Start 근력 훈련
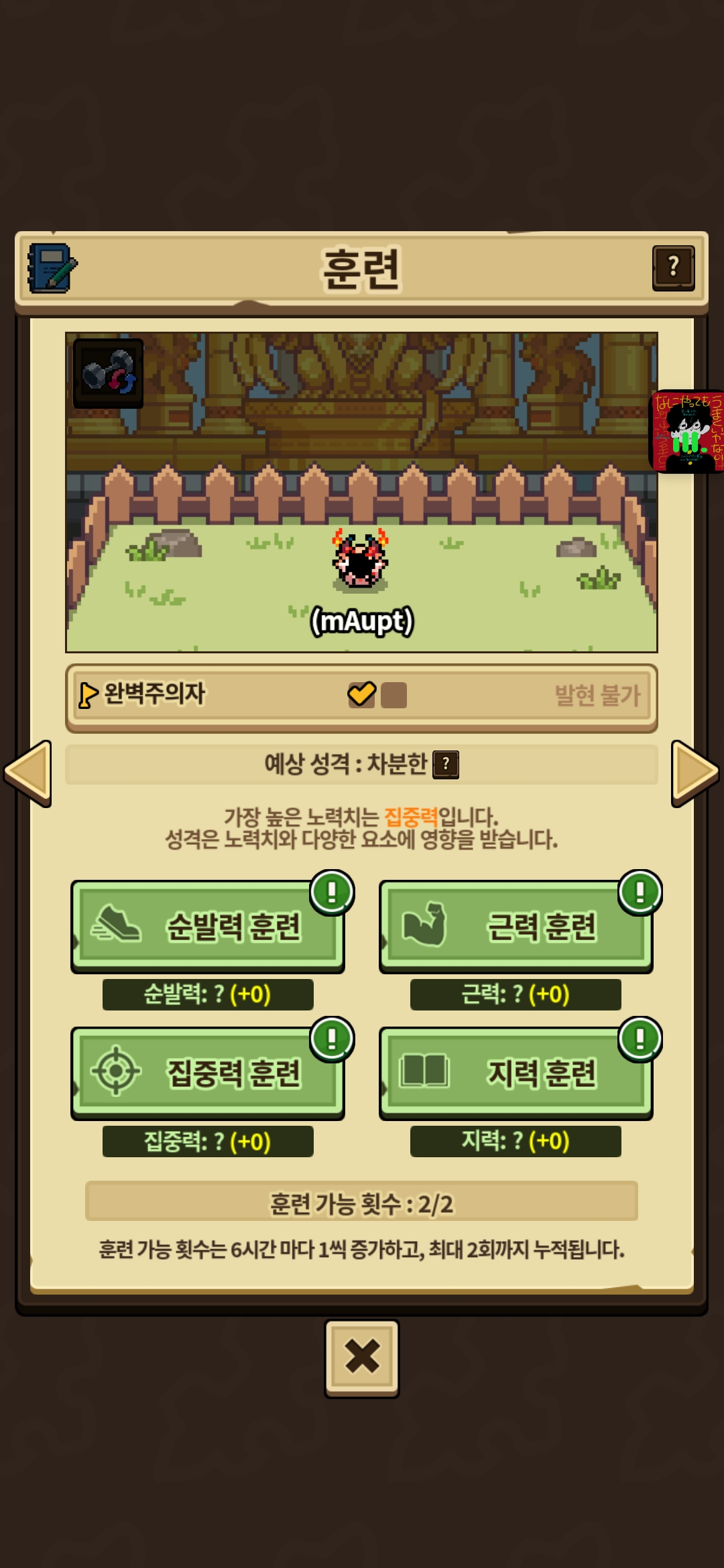The height and width of the screenshot is (1568, 724). point(516,927)
